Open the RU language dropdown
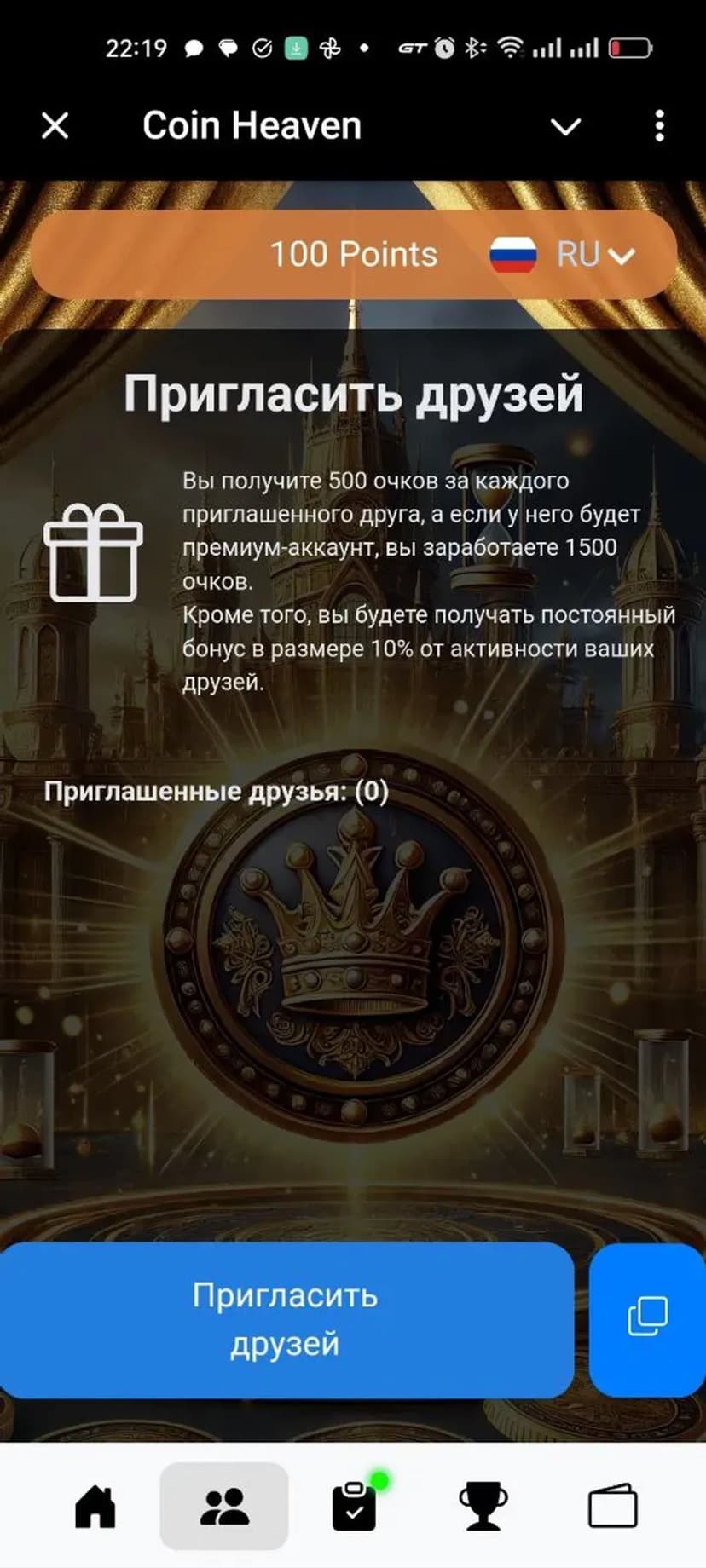This screenshot has width=706, height=1568. (596, 254)
